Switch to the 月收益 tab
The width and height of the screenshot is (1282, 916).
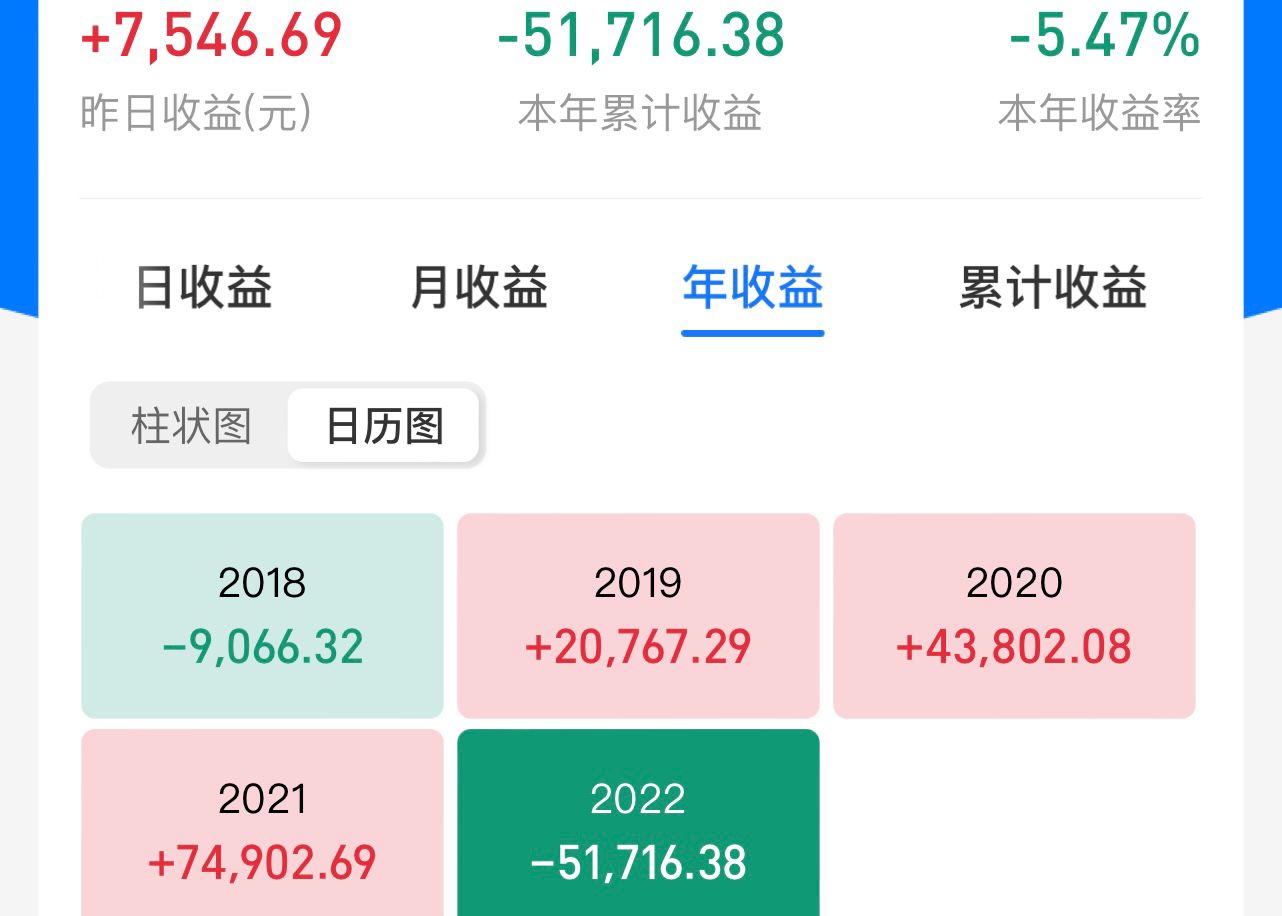coord(479,288)
